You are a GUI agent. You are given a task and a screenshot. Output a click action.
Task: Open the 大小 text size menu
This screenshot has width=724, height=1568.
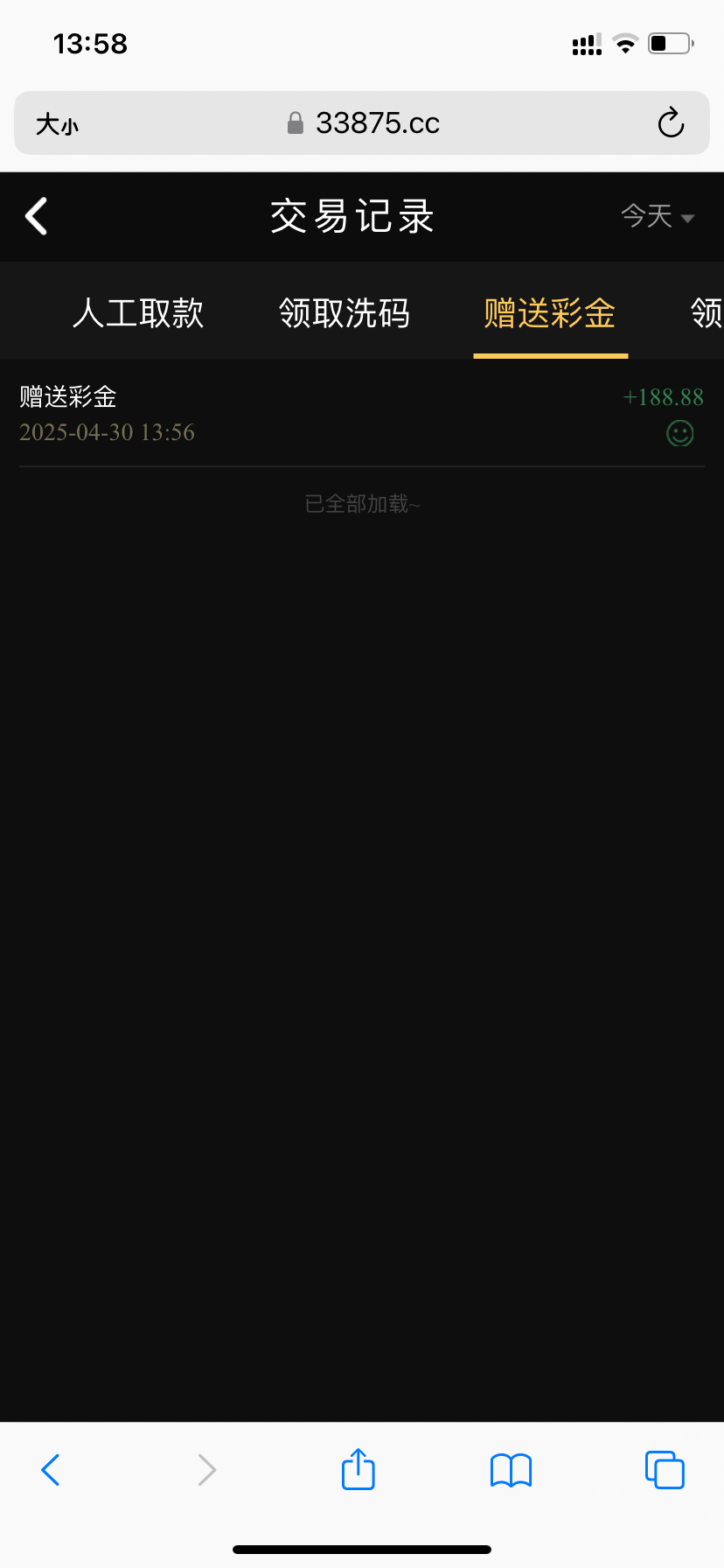pos(57,124)
